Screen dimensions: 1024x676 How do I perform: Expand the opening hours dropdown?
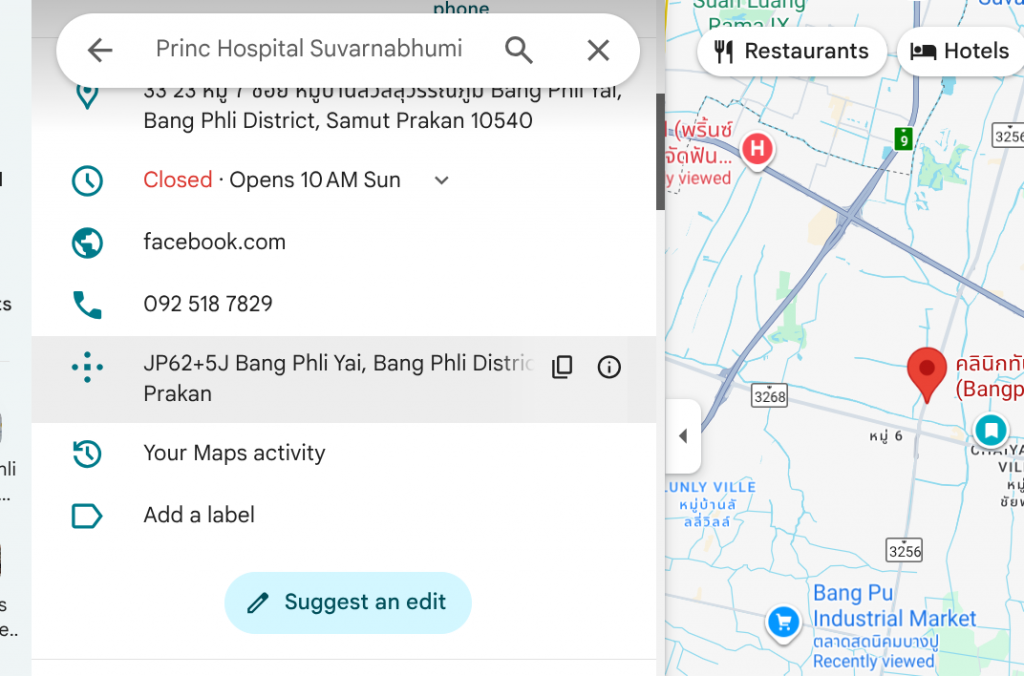click(441, 181)
